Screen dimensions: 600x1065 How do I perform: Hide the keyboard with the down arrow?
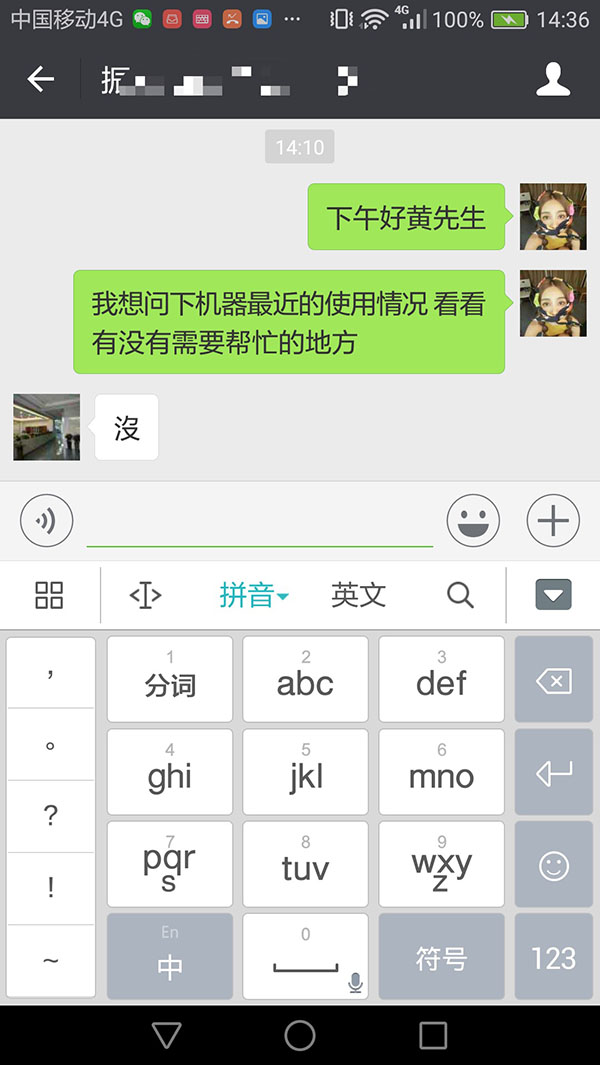[553, 595]
